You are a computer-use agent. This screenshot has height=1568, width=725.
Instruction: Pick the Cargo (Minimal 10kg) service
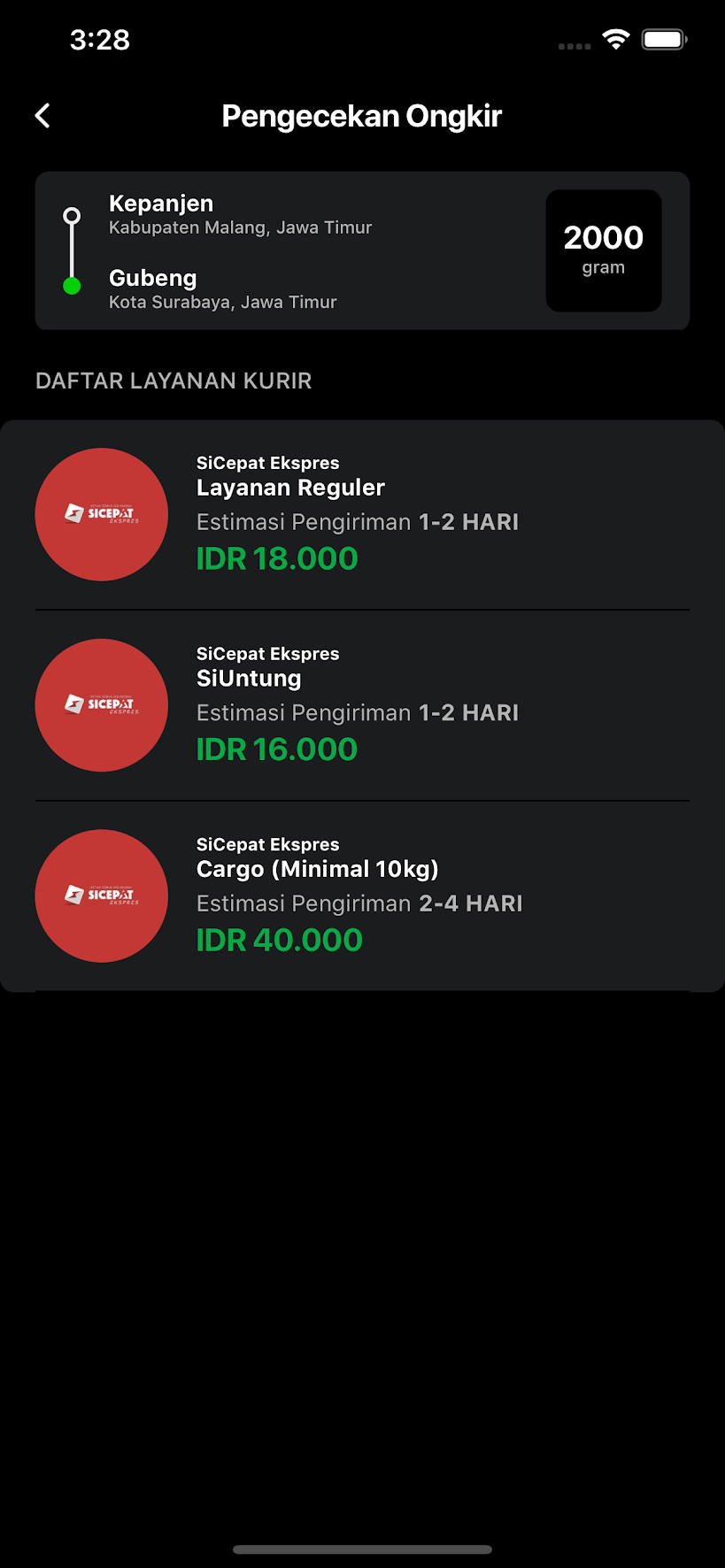coord(362,895)
